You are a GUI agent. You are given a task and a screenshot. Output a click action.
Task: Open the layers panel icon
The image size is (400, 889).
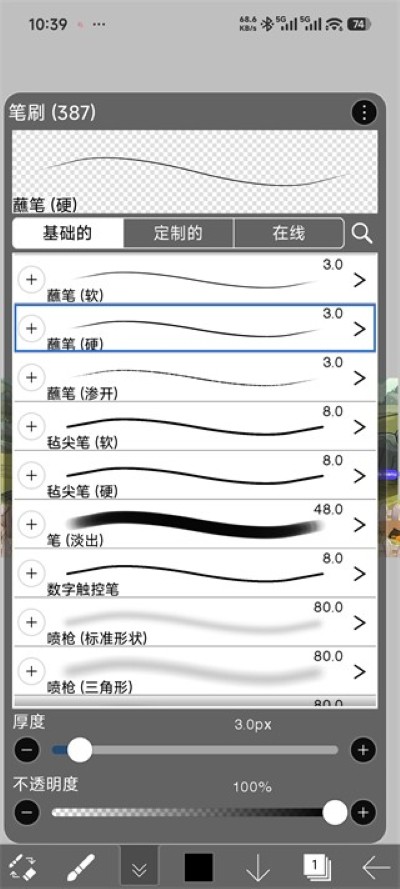[317, 867]
